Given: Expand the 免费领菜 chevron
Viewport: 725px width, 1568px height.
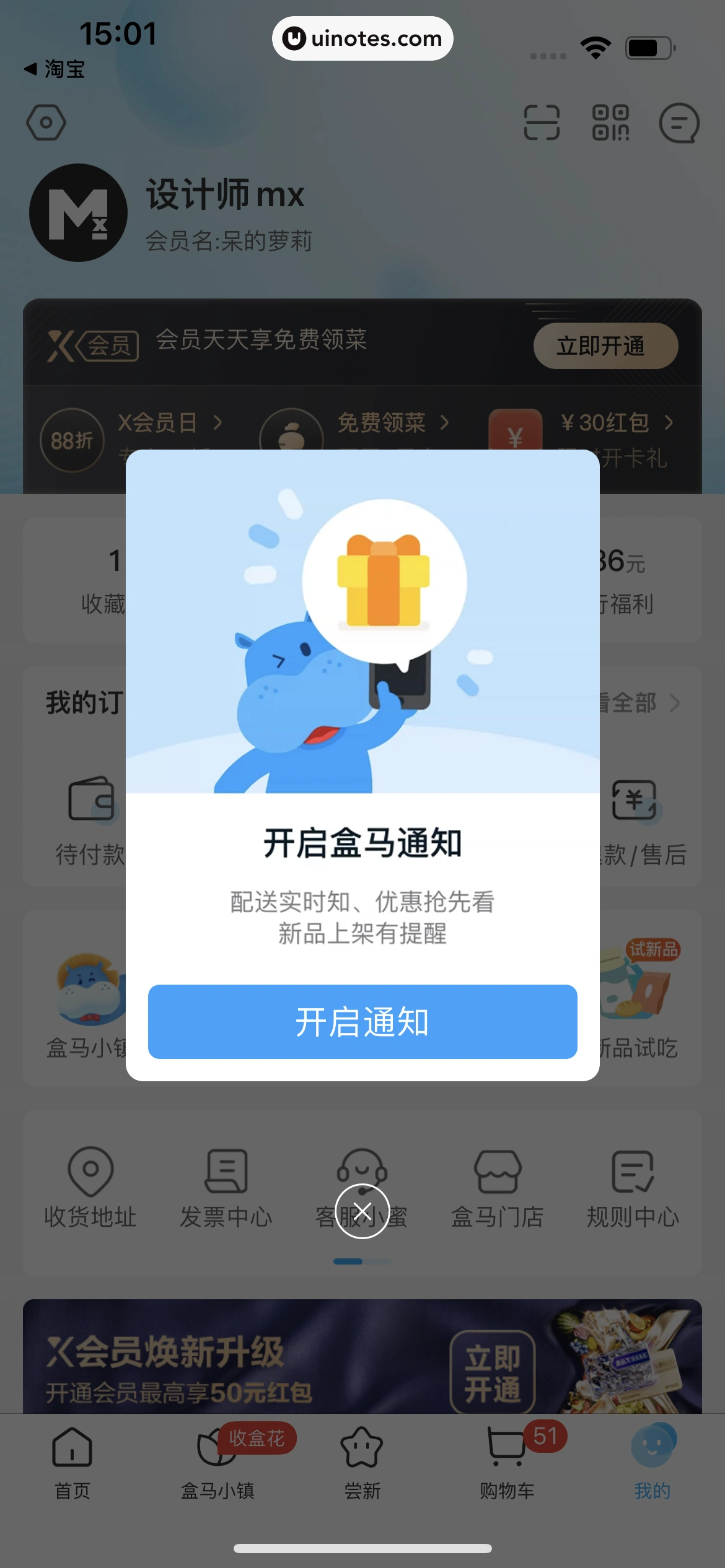Looking at the screenshot, I should click(x=446, y=423).
